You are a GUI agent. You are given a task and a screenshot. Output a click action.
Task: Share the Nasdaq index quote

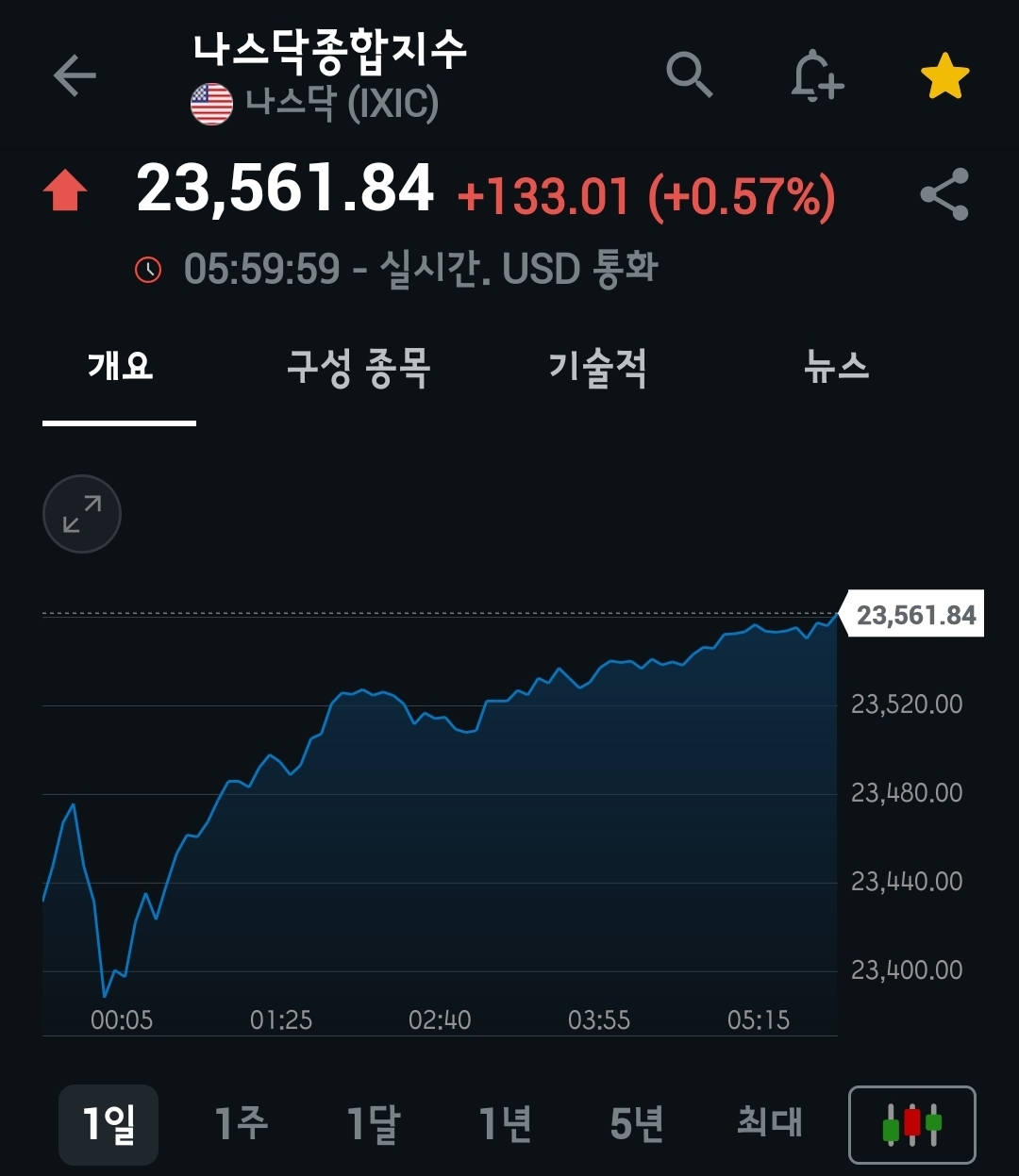pos(944,194)
